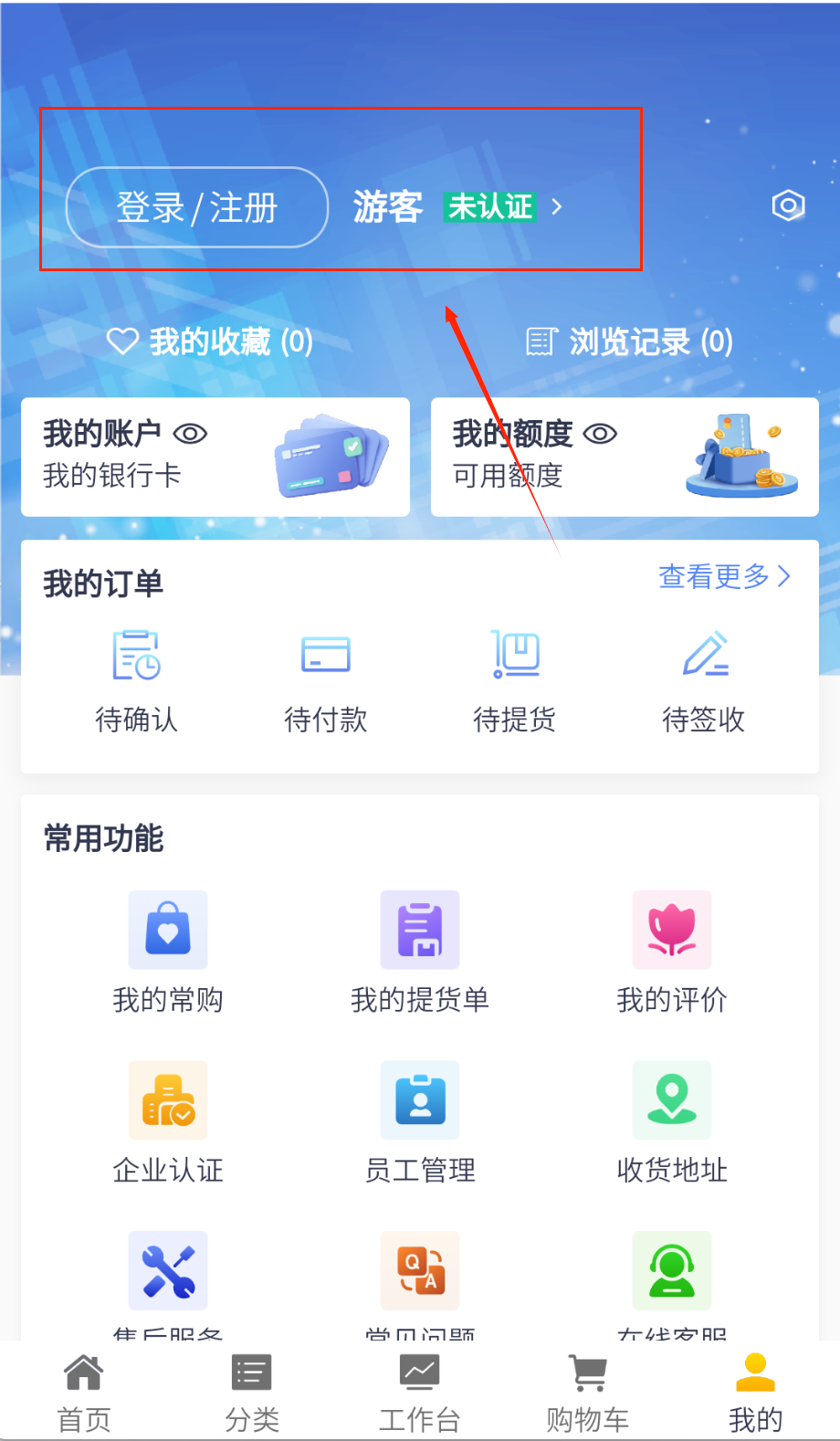Viewport: 840px width, 1441px height.
Task: Open 游客 未认证 profile status
Action: click(457, 207)
